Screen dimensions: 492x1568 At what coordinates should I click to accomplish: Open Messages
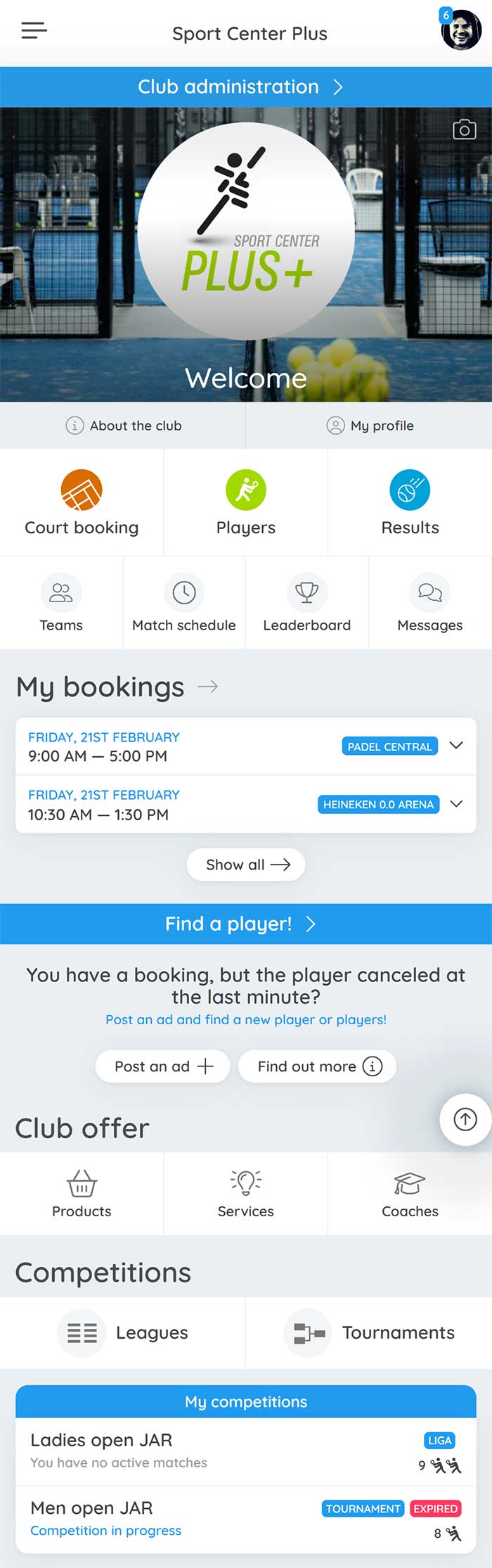[x=429, y=604]
